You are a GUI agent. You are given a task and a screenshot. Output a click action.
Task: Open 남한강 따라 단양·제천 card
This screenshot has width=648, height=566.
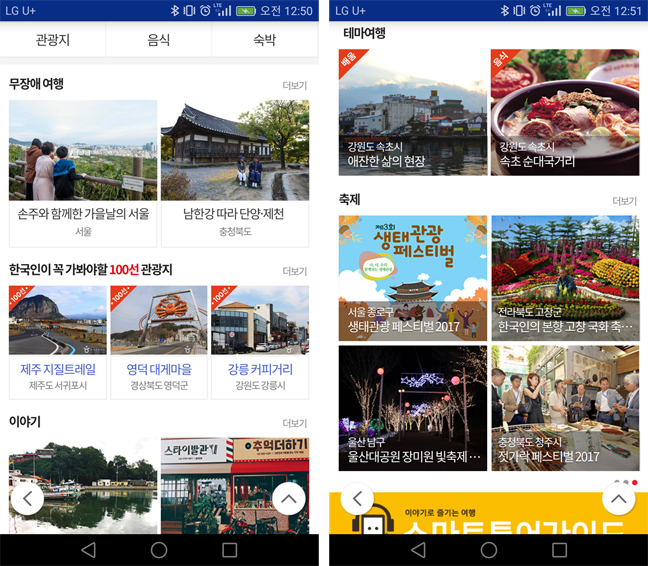[x=234, y=172]
